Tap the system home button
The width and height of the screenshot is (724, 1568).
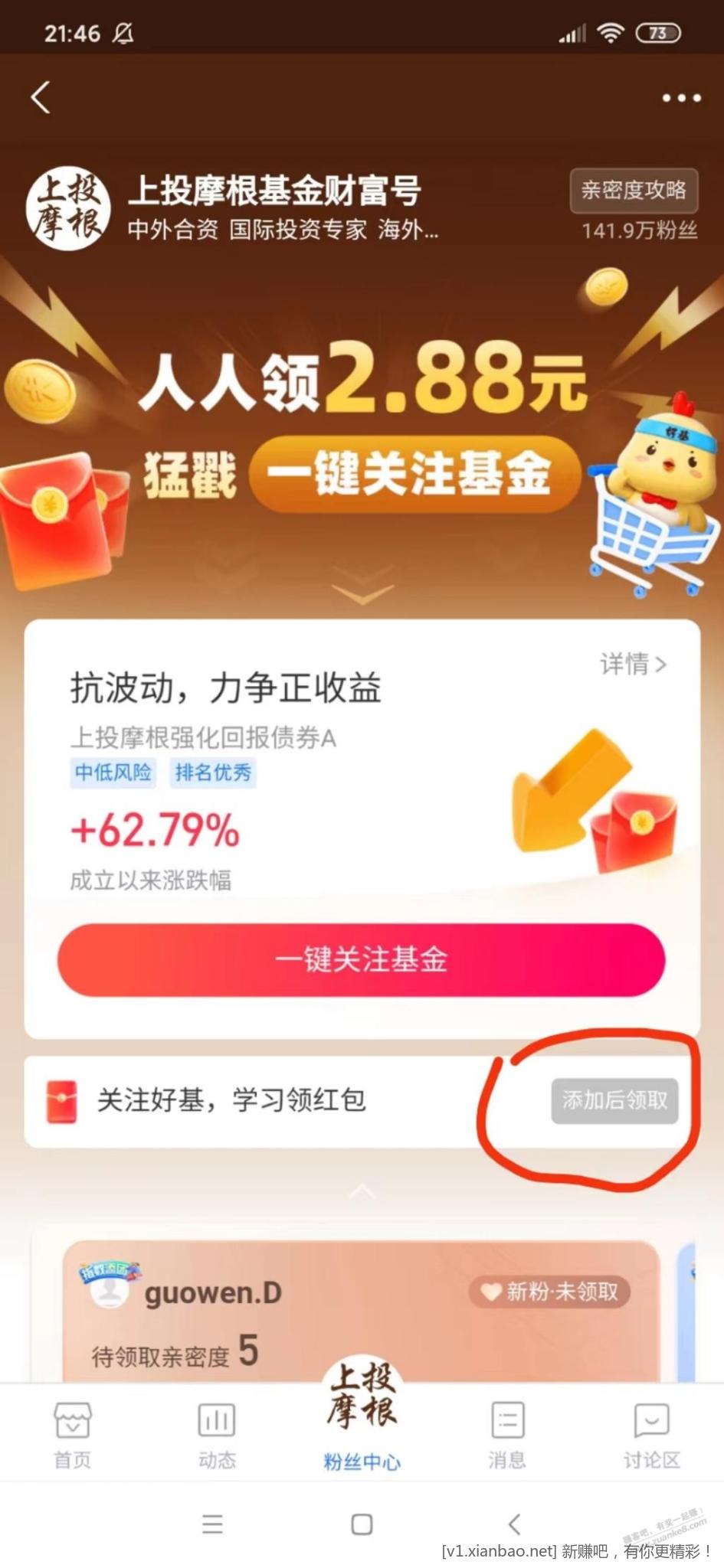[x=362, y=1524]
